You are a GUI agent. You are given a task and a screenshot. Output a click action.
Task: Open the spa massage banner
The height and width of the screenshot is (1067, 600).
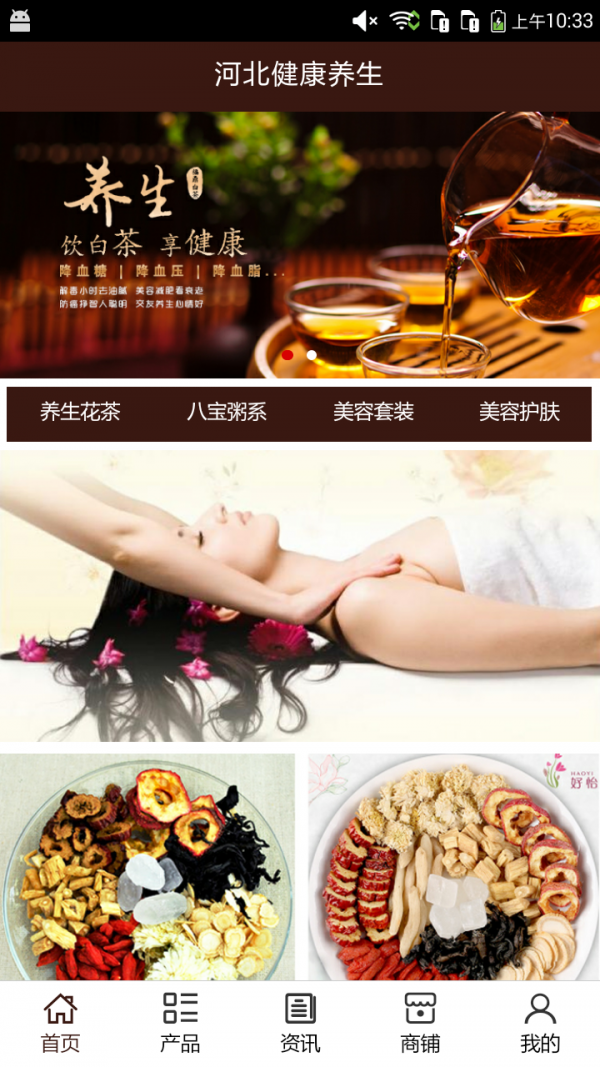[x=300, y=596]
